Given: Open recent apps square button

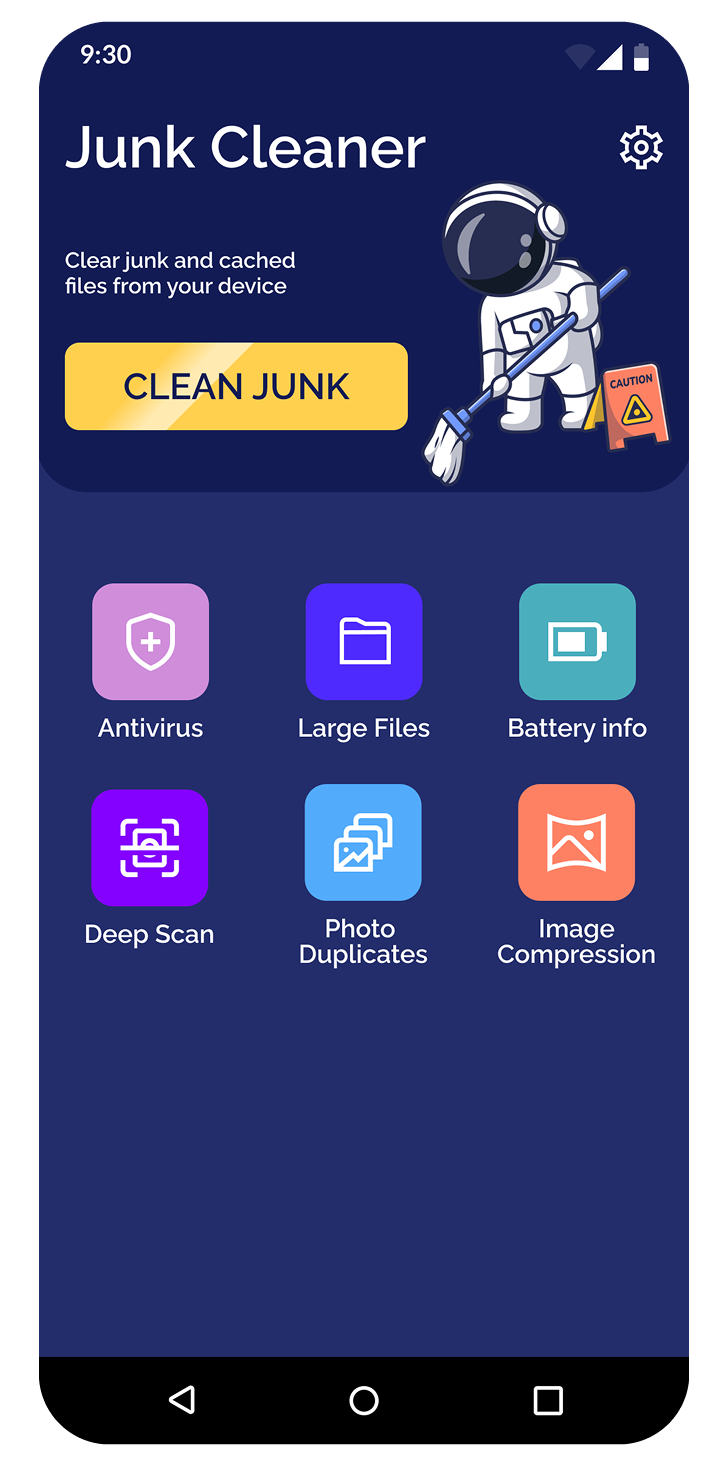Looking at the screenshot, I should pyautogui.click(x=547, y=1400).
